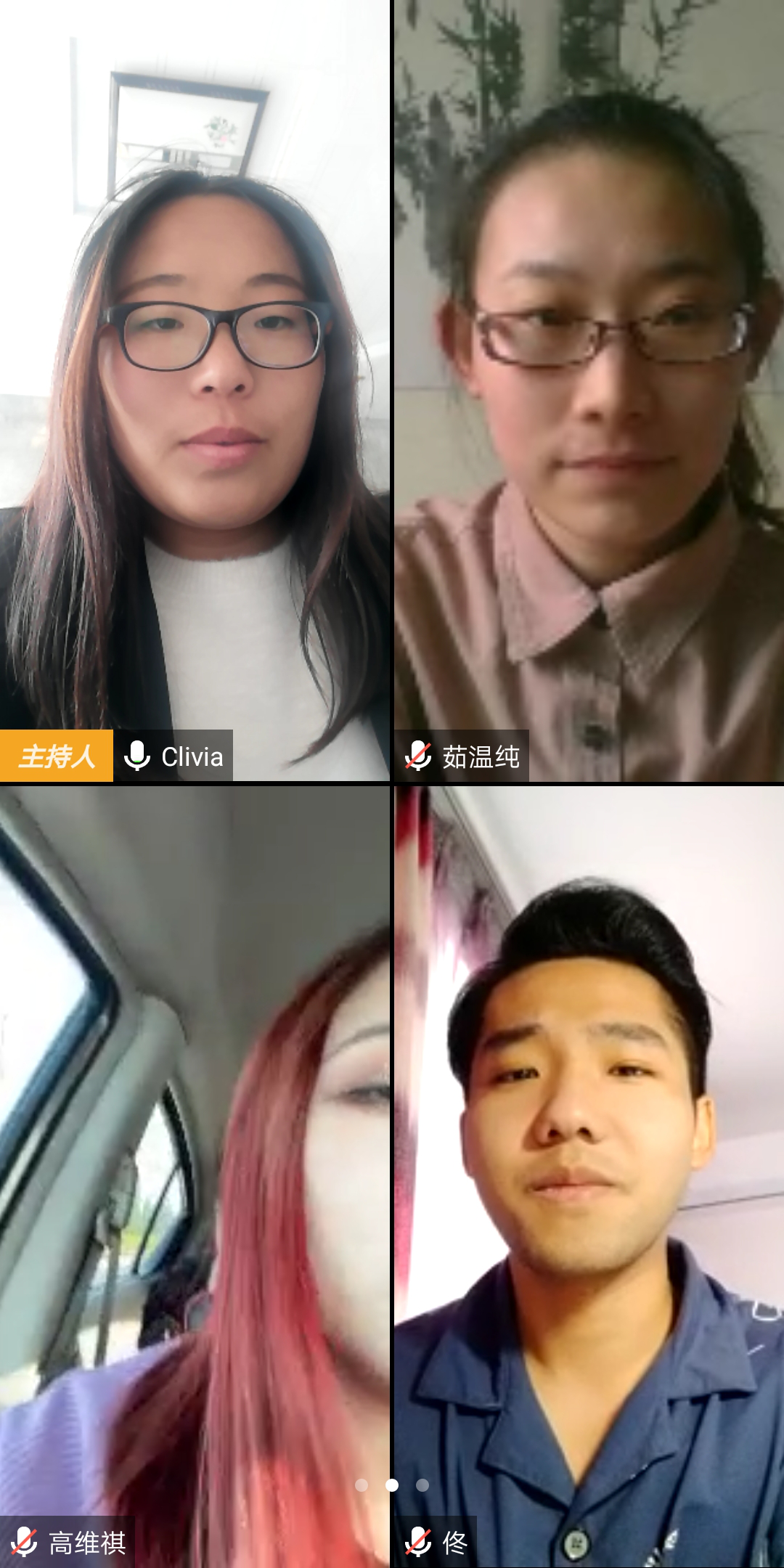The image size is (784, 1568).
Task: Select 高维祺's video tile
Action: coord(195,1176)
